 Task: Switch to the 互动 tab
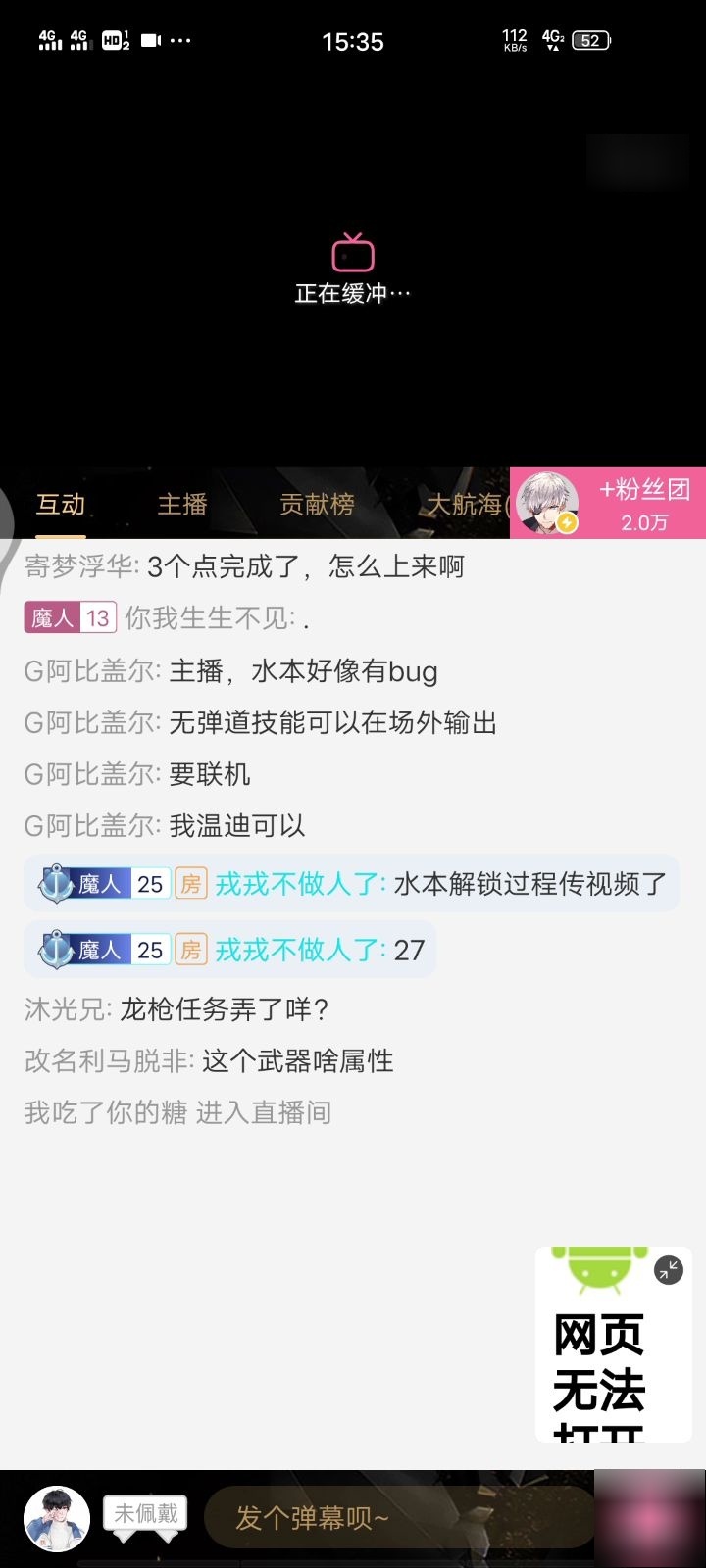(x=61, y=505)
